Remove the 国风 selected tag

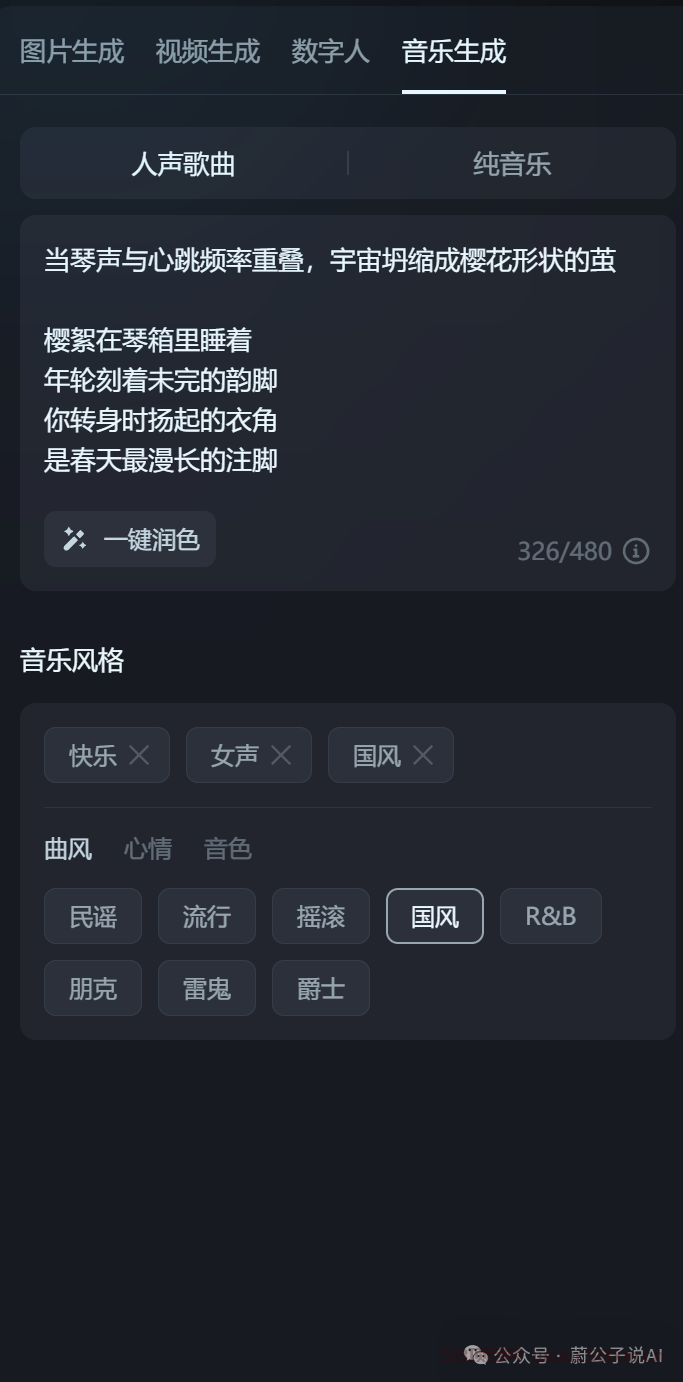(423, 755)
